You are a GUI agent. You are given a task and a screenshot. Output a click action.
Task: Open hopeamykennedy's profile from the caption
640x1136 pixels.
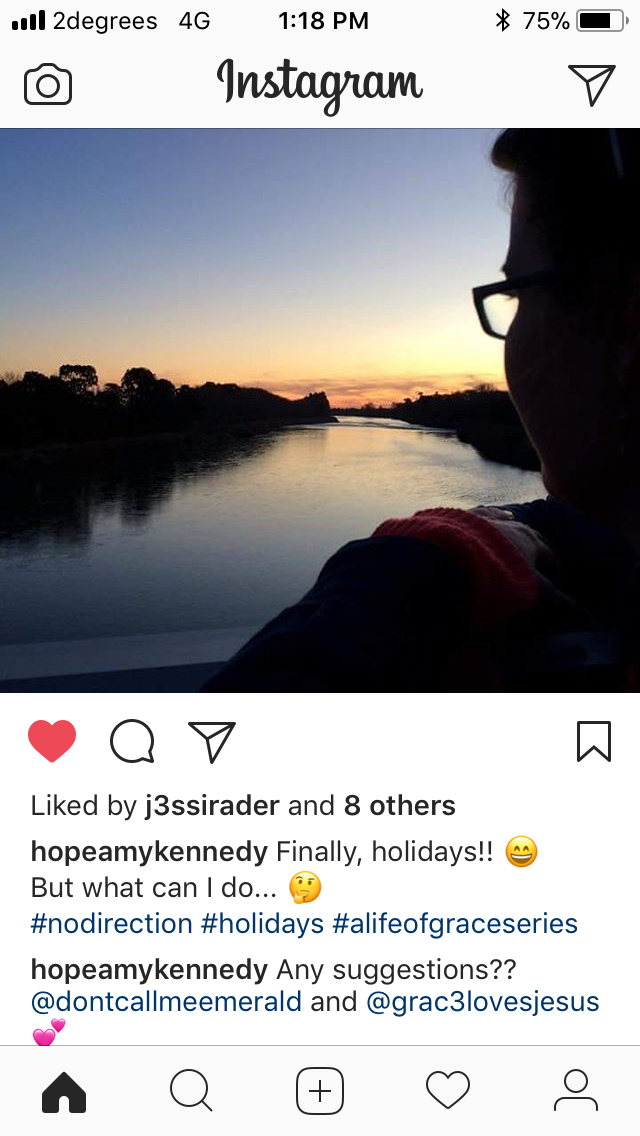point(149,852)
